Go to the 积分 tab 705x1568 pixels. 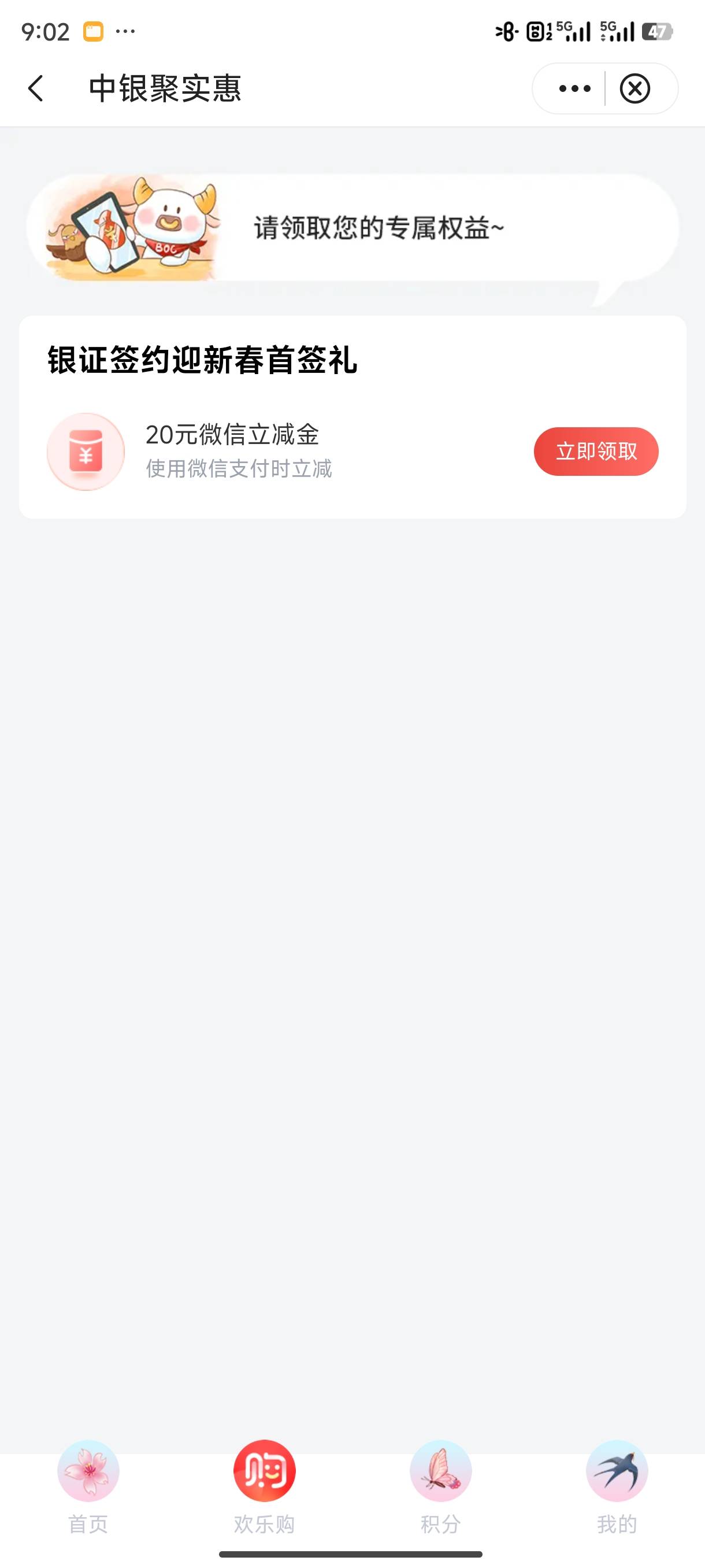pos(440,1485)
